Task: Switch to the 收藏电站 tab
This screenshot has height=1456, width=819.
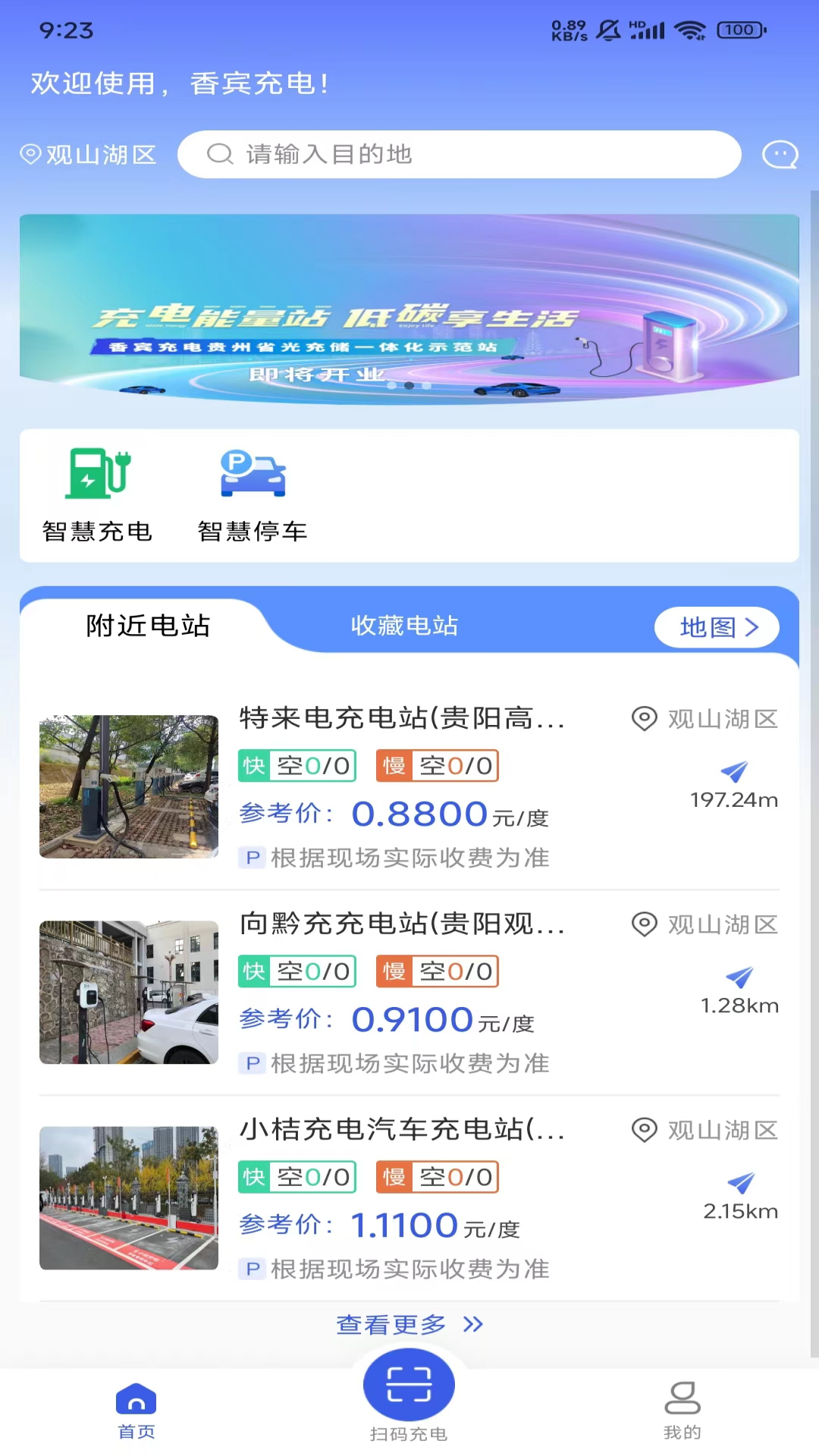Action: click(x=404, y=626)
